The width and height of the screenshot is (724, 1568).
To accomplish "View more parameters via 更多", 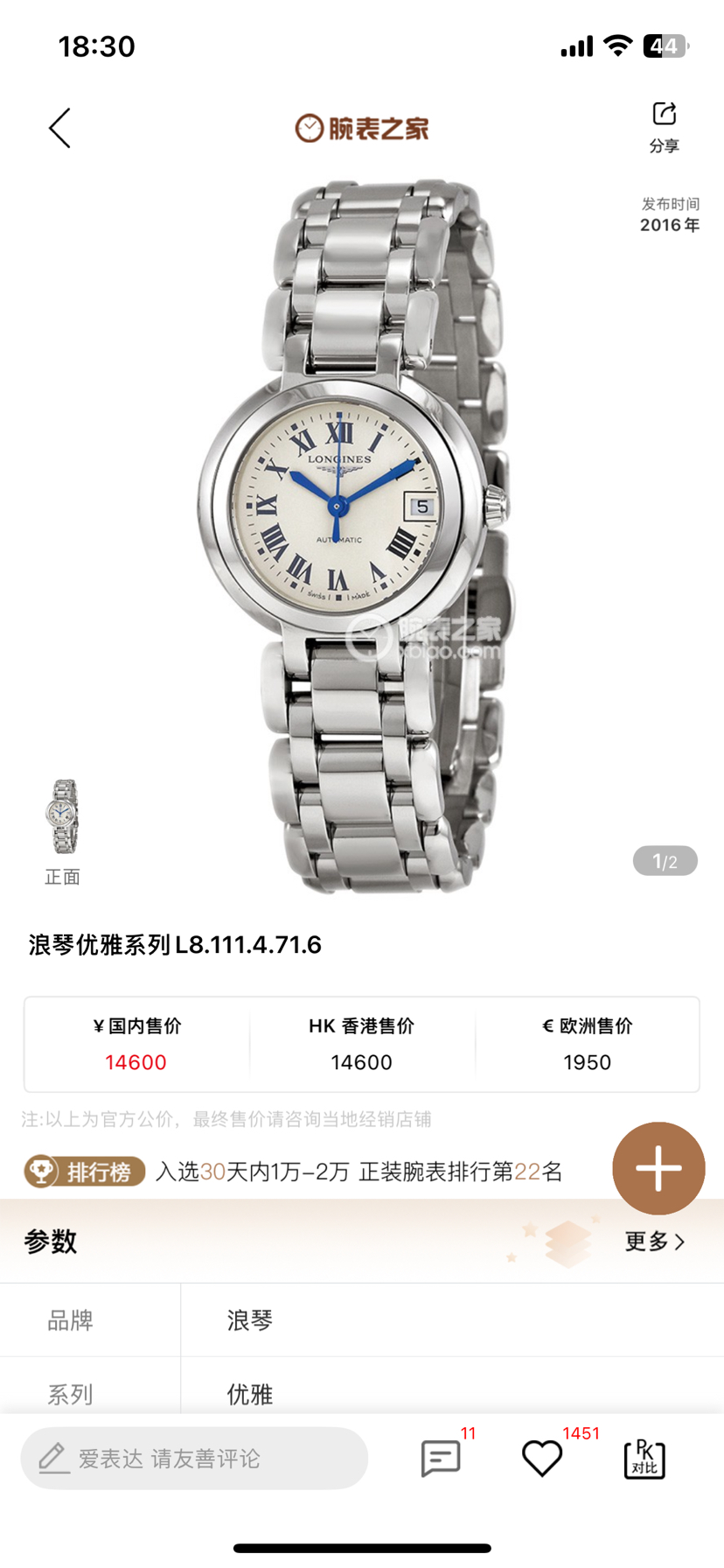I will point(654,1241).
